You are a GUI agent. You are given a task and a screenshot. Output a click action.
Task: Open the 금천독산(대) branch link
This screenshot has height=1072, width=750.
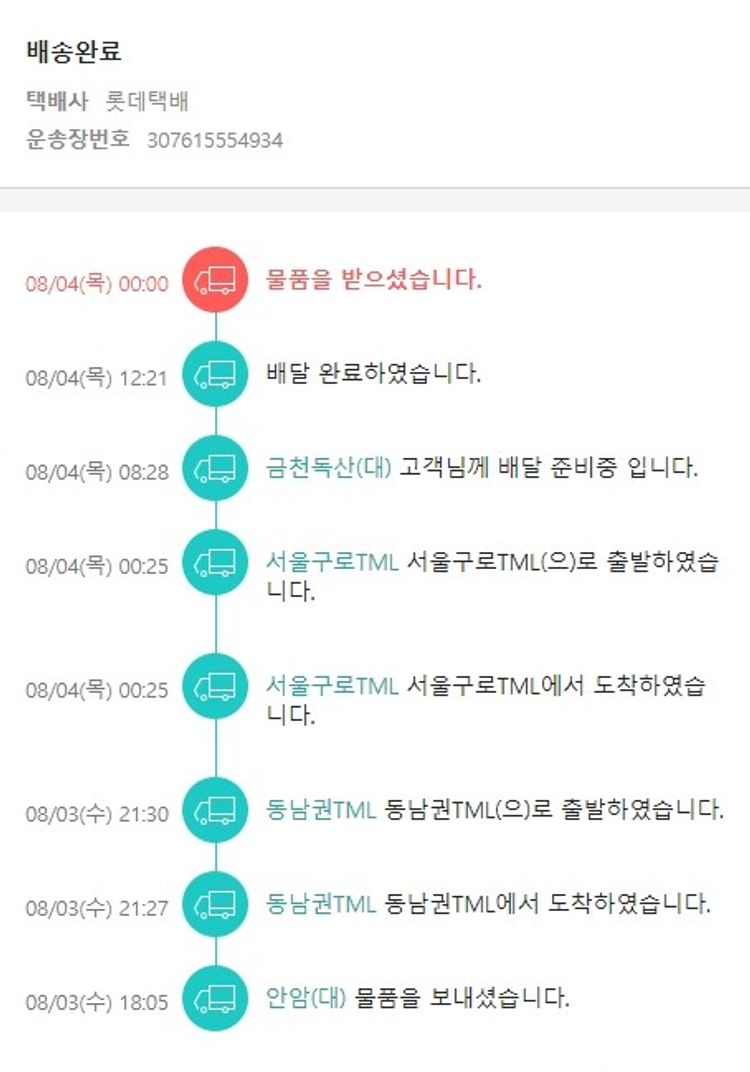(x=329, y=467)
